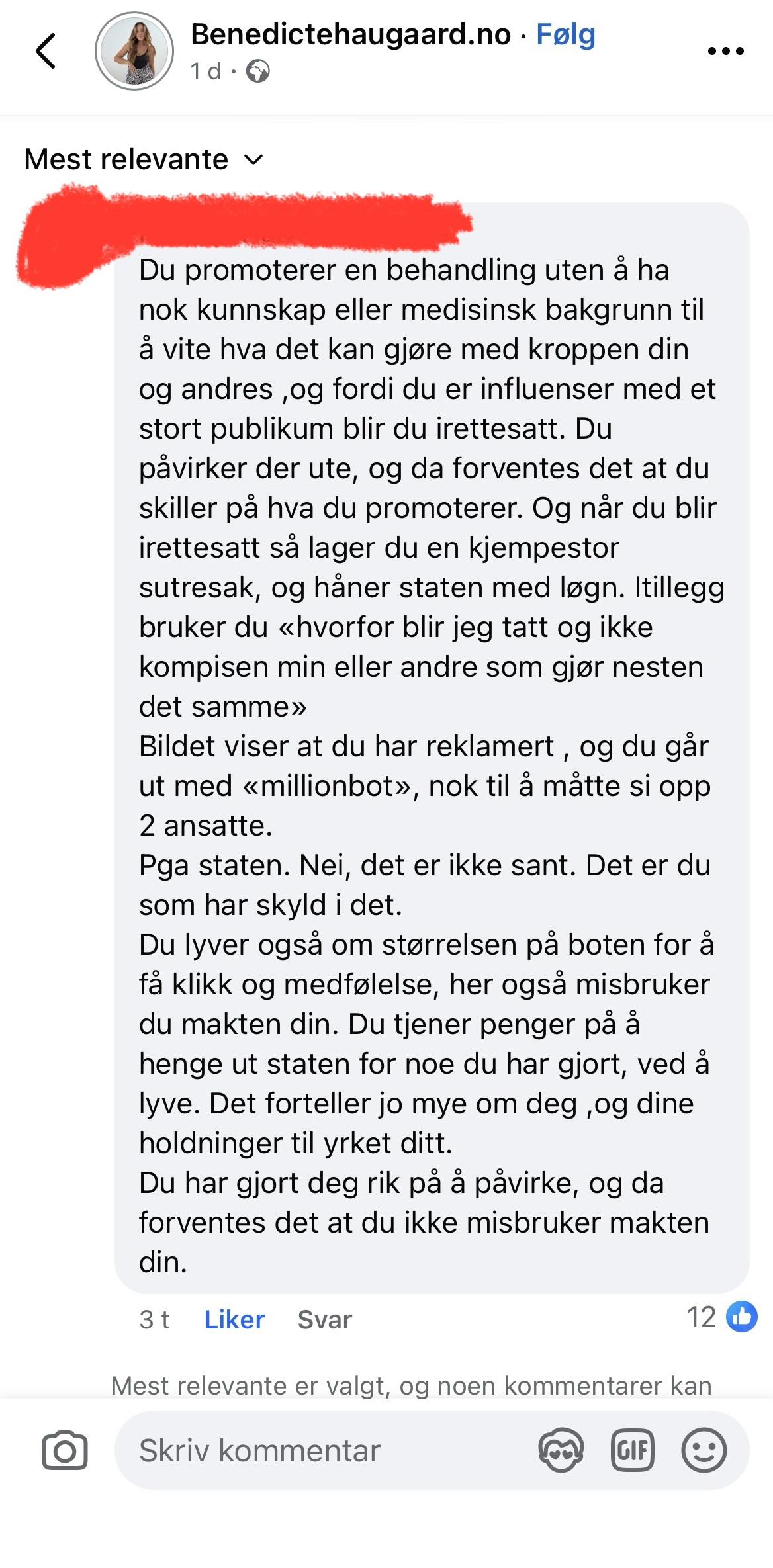The height and width of the screenshot is (1568, 773).
Task: Follow Benedictehaugaard.no via Følg
Action: pyautogui.click(x=565, y=34)
